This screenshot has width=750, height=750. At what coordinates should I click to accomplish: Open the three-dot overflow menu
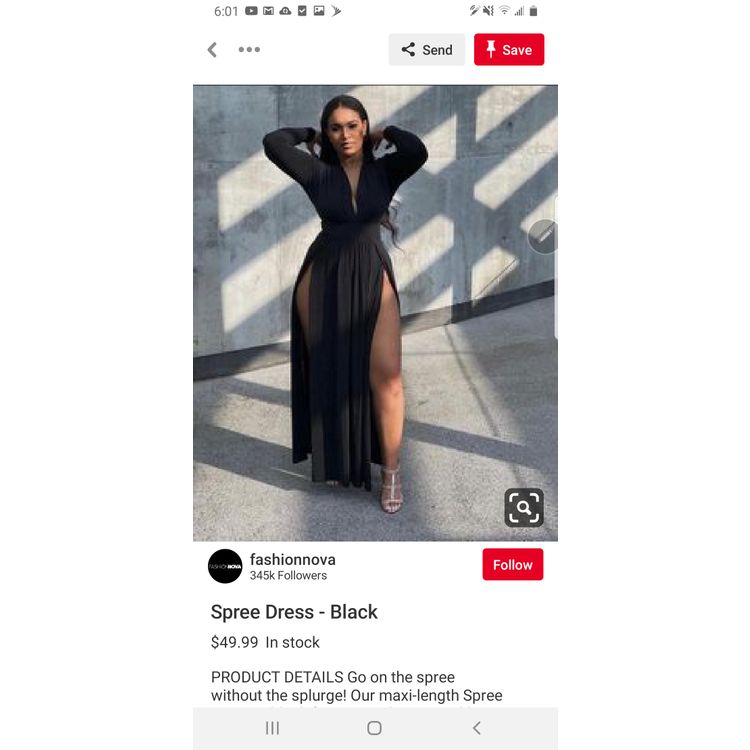[x=249, y=50]
